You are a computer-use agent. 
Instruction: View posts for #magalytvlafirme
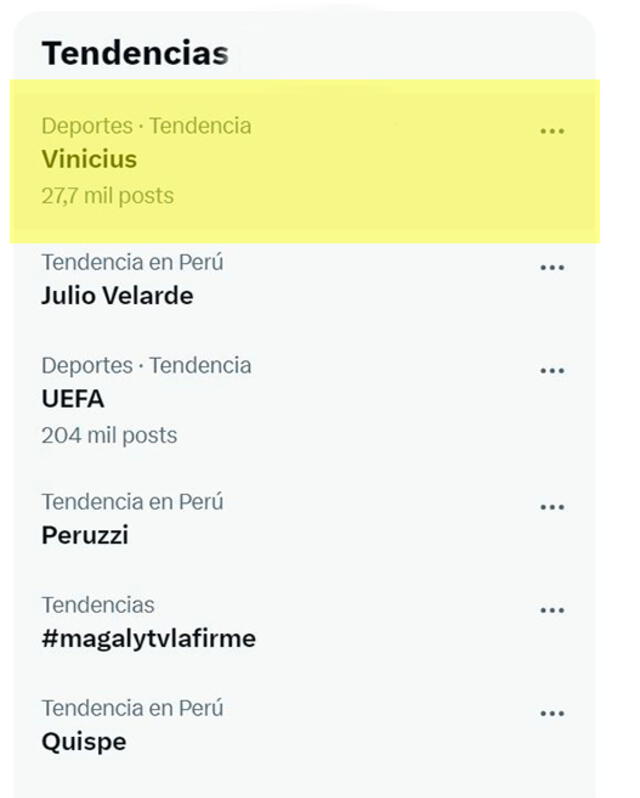click(148, 638)
